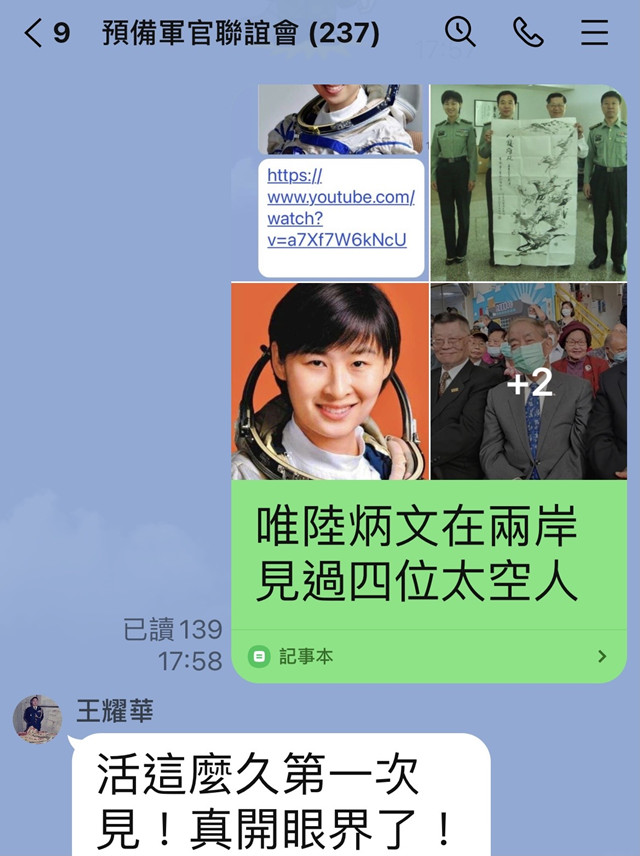Open the astronaut portrait photo tile
640x856 pixels.
pos(330,381)
